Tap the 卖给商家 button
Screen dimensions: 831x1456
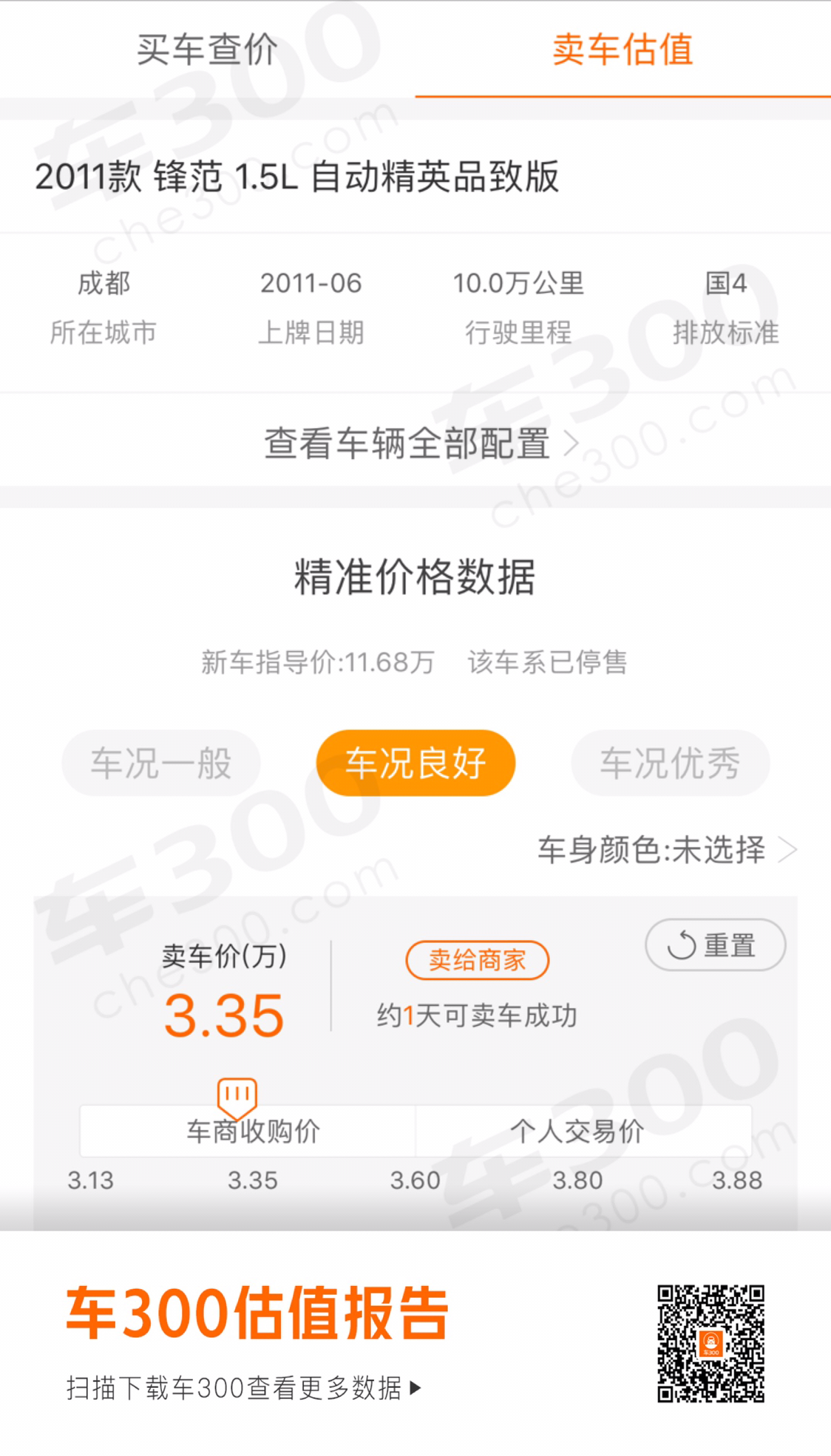click(x=477, y=960)
